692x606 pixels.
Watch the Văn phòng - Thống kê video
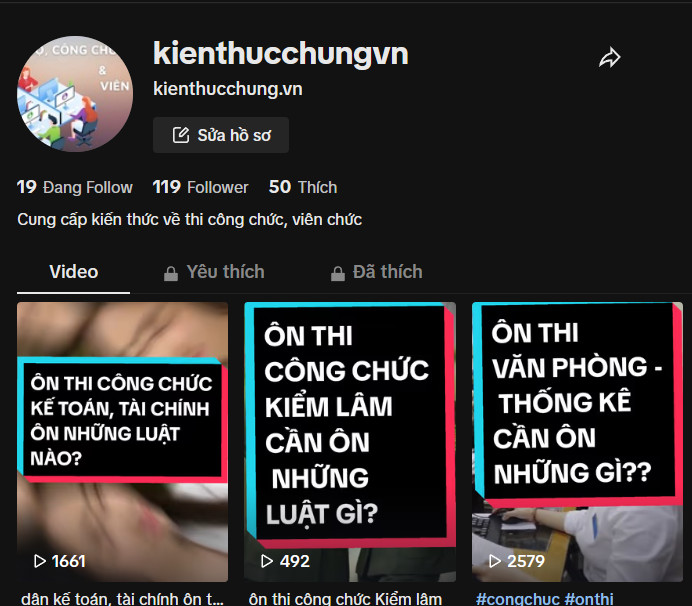coord(577,440)
